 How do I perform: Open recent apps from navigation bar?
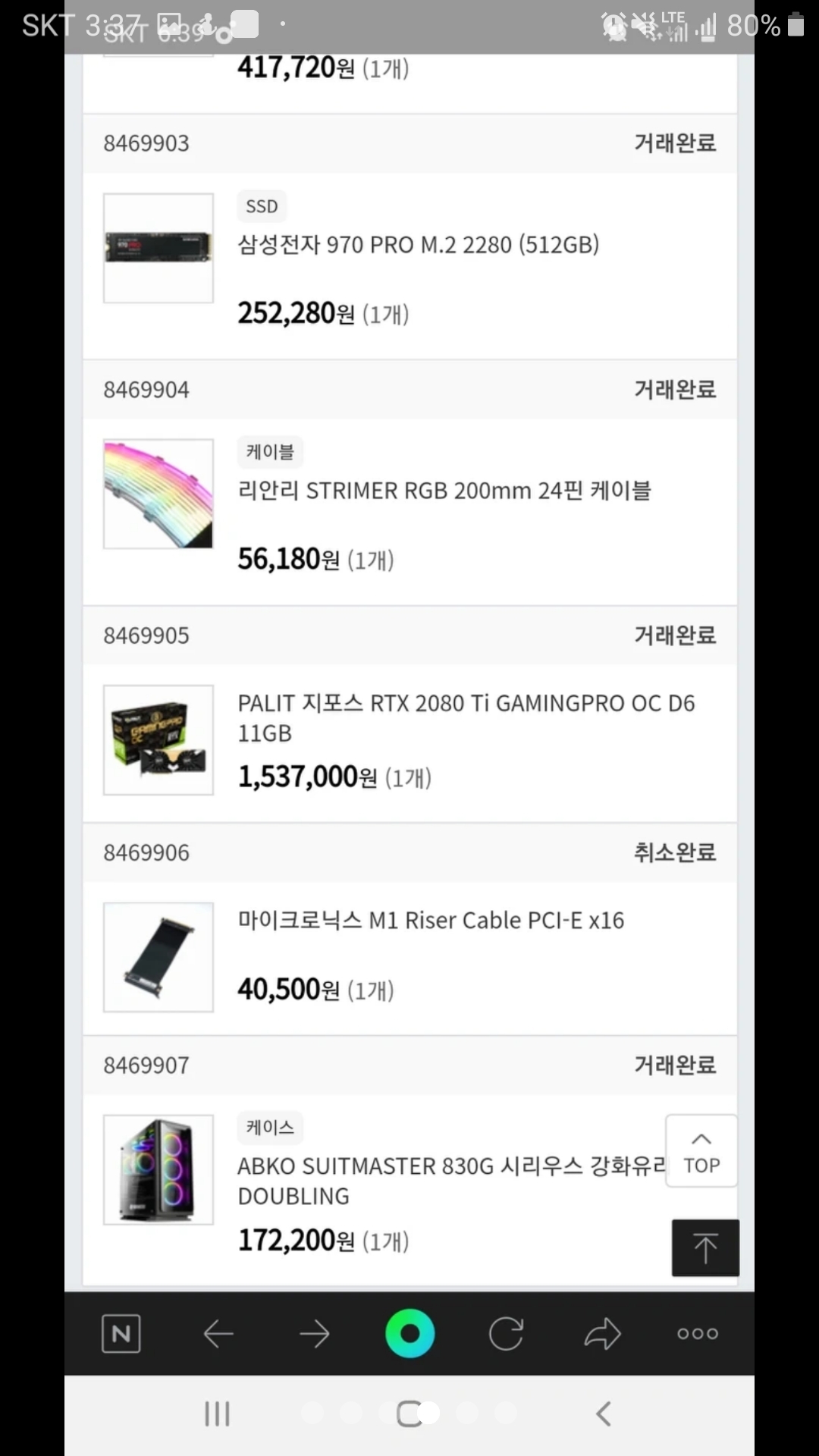click(x=217, y=1414)
